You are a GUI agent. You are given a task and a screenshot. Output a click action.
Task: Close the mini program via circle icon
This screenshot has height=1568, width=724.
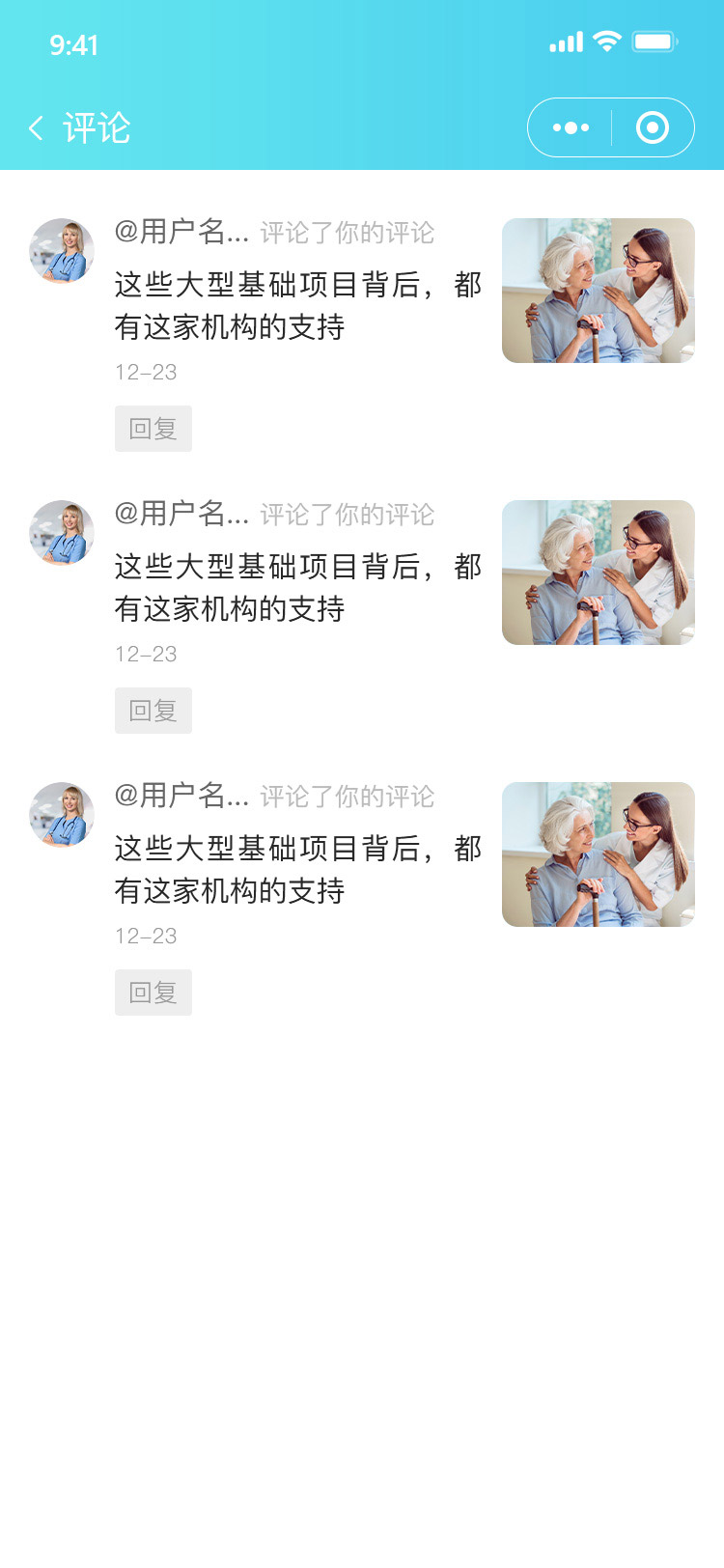click(x=653, y=127)
